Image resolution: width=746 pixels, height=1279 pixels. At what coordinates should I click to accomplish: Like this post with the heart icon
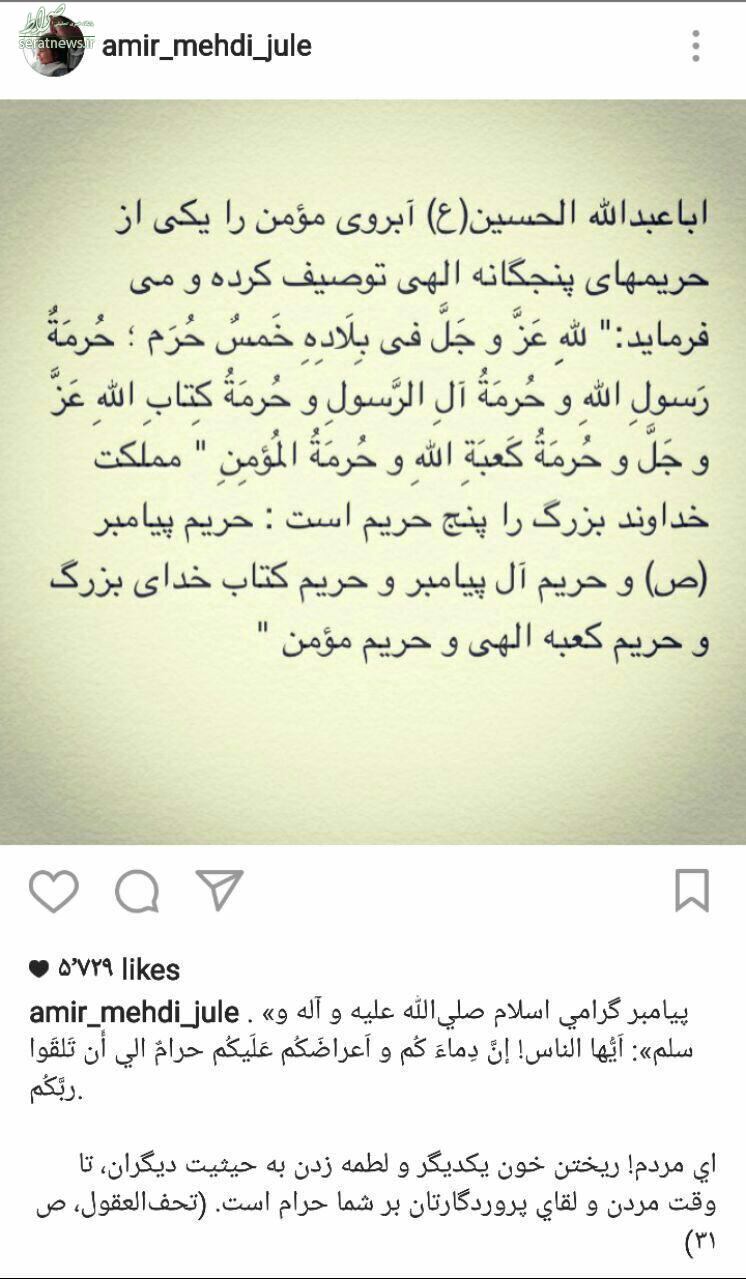click(x=53, y=890)
